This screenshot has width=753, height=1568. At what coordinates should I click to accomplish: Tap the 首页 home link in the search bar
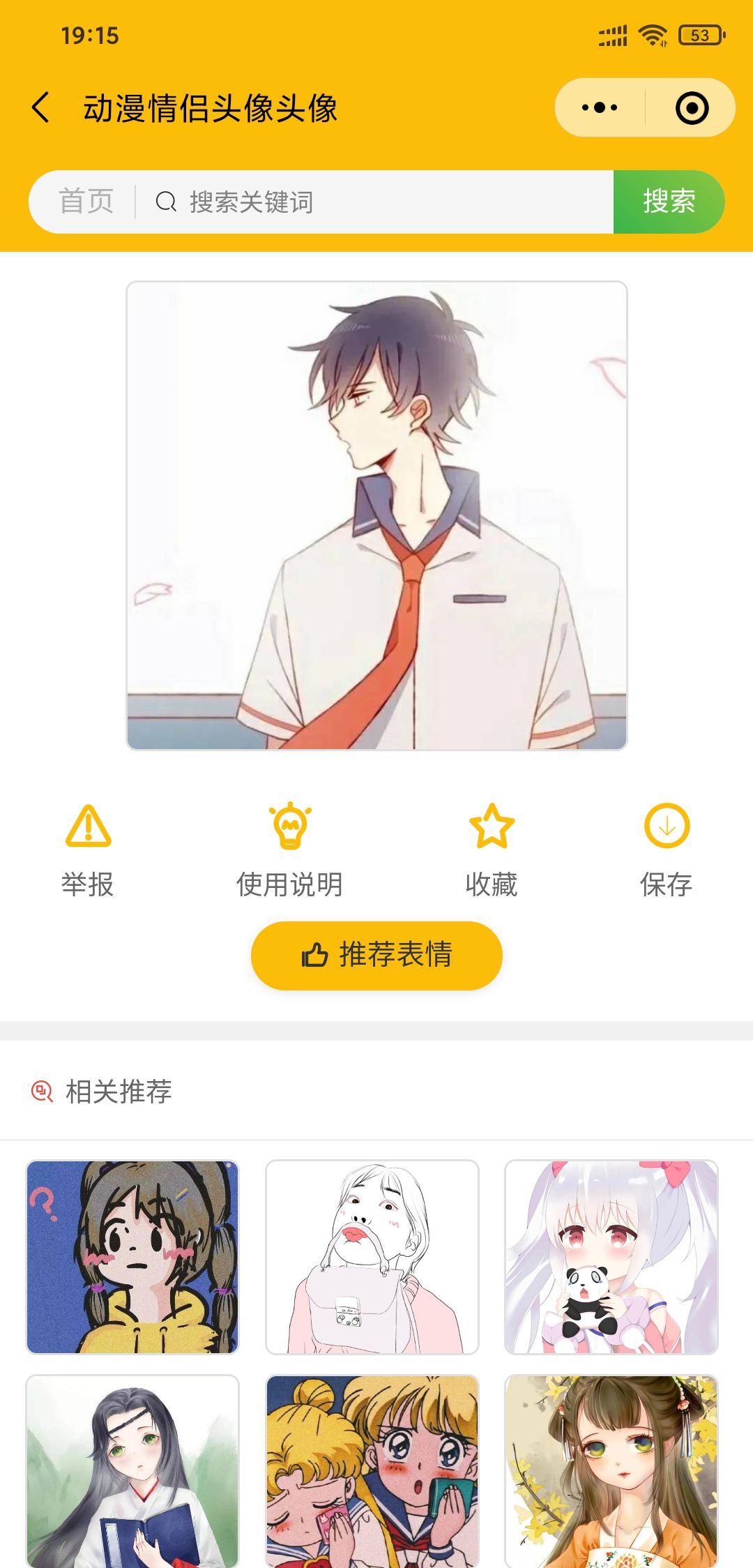click(x=86, y=202)
